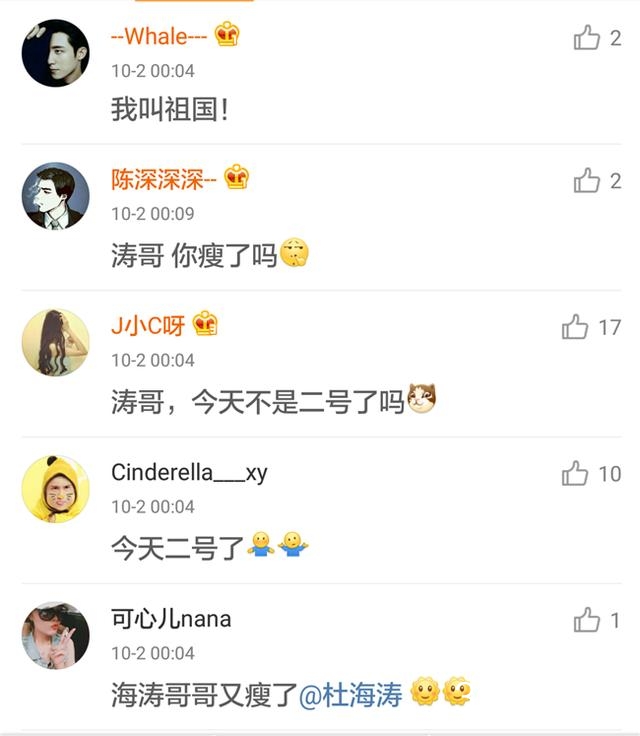This screenshot has height=736, width=640.
Task: Open username J小C呀 profile
Action: pyautogui.click(x=148, y=325)
